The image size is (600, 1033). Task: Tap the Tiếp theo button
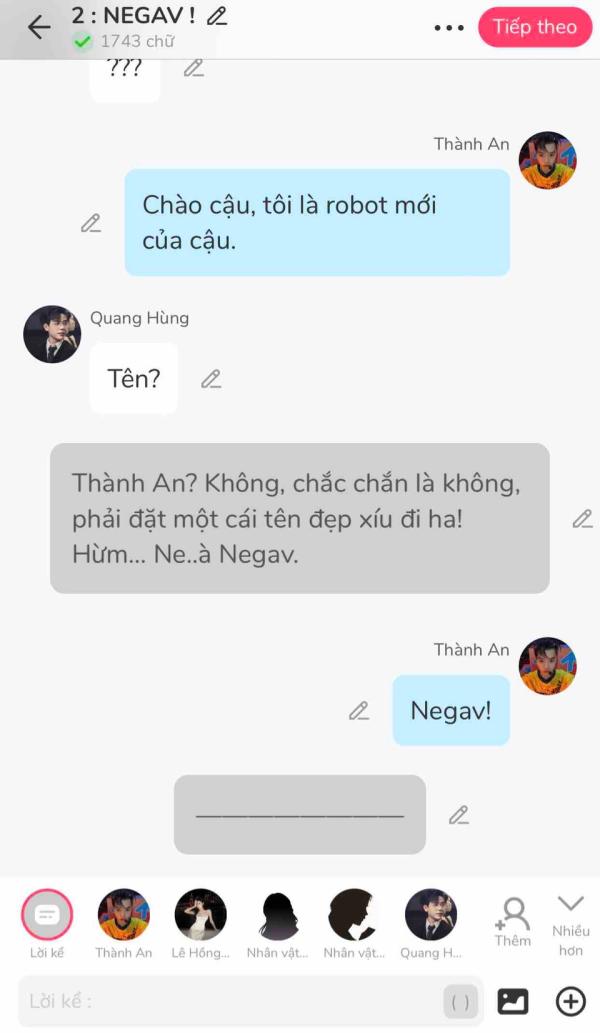click(x=534, y=27)
